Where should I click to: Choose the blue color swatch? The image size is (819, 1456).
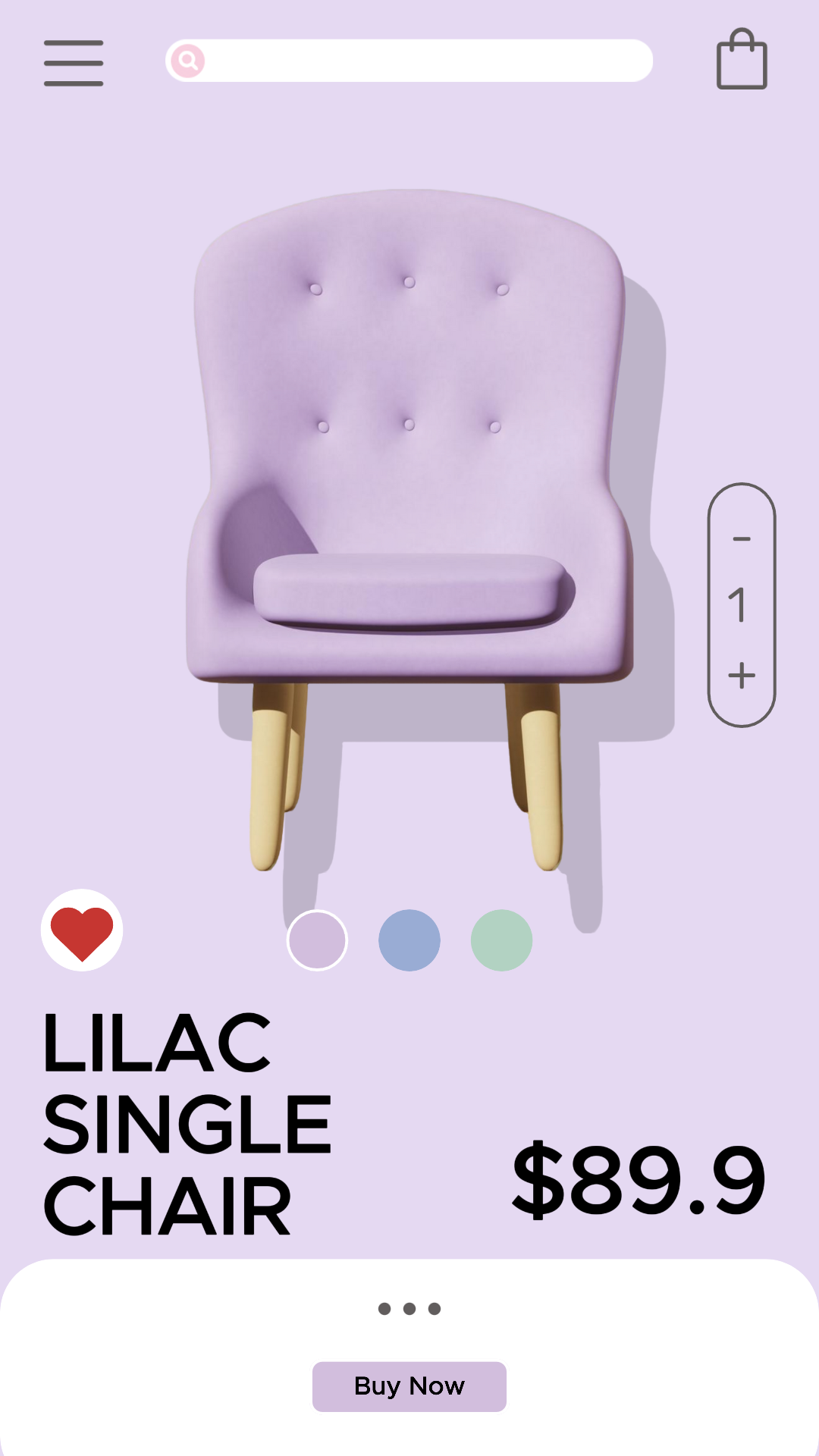pyautogui.click(x=409, y=940)
